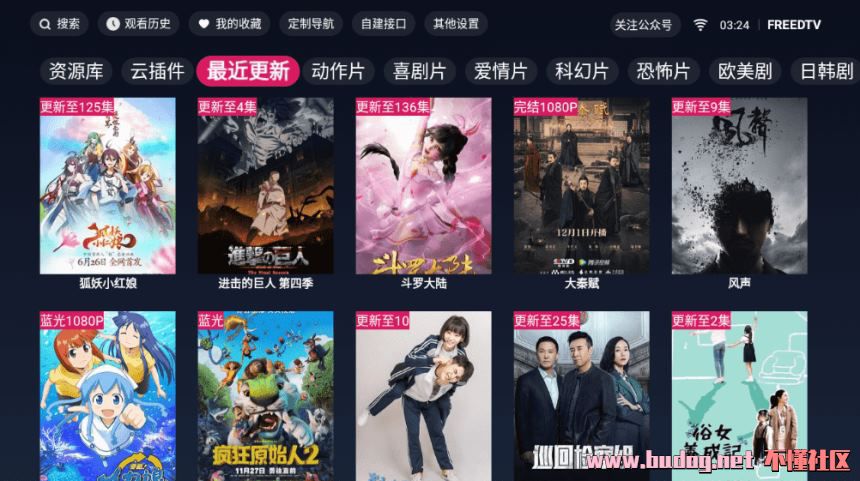Switch to the 爱情片 tab
This screenshot has width=860, height=481.
tap(500, 71)
